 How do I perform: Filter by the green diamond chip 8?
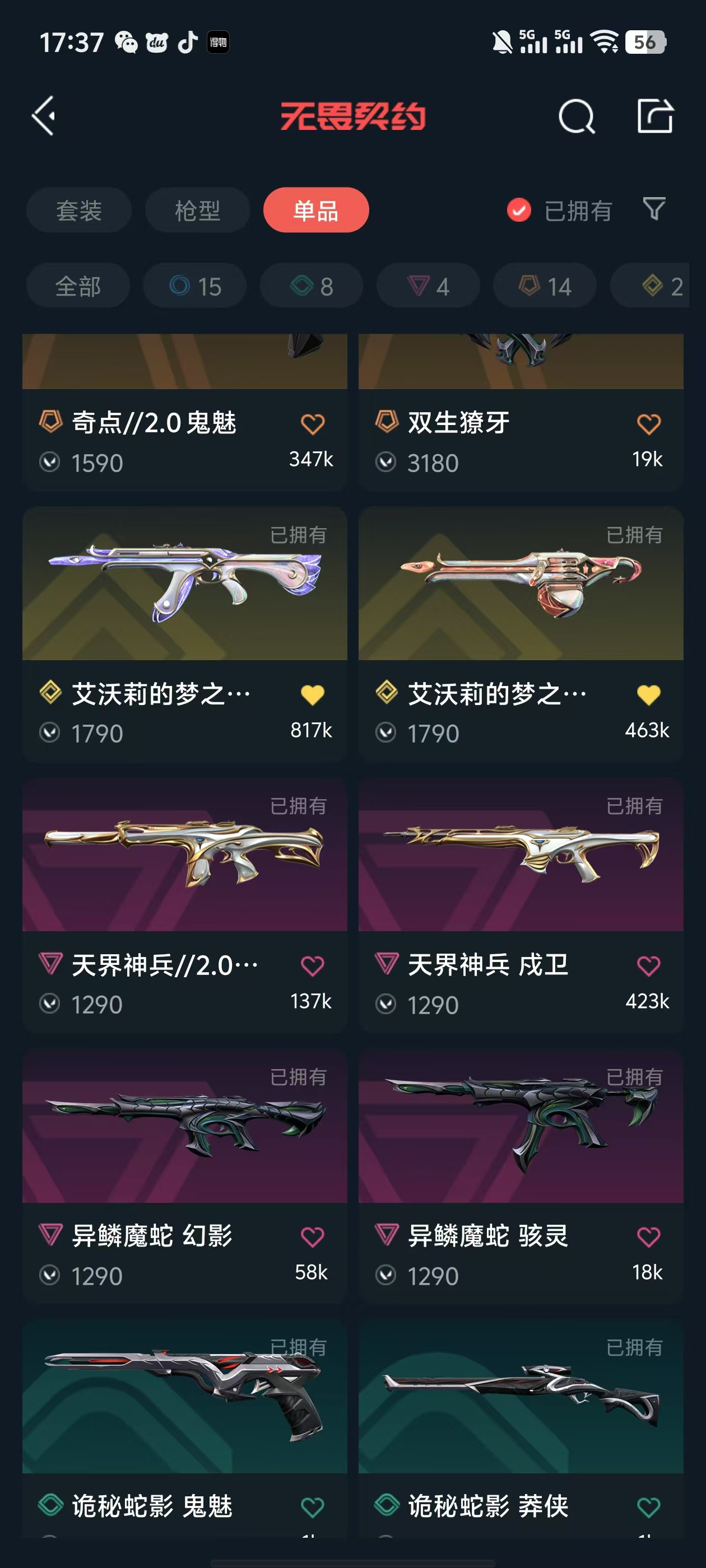point(312,286)
